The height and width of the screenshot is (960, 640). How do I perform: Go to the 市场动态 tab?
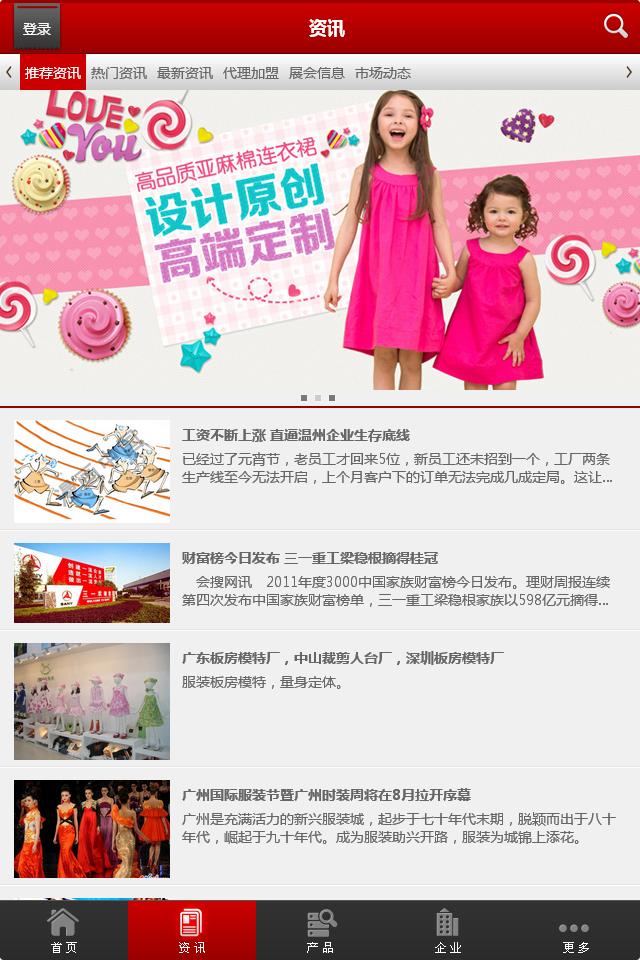(383, 73)
